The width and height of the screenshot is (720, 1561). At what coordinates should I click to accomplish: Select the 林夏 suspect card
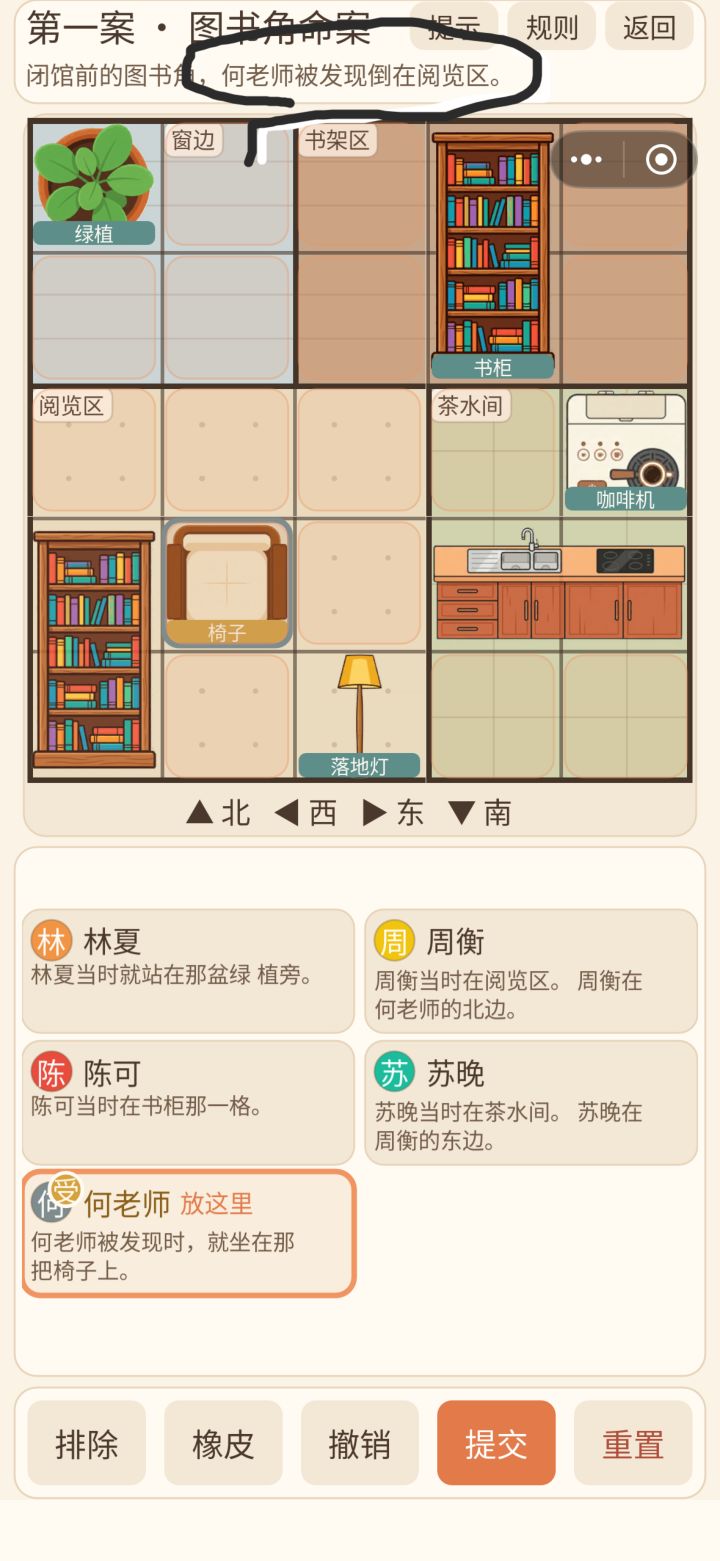tap(188, 971)
